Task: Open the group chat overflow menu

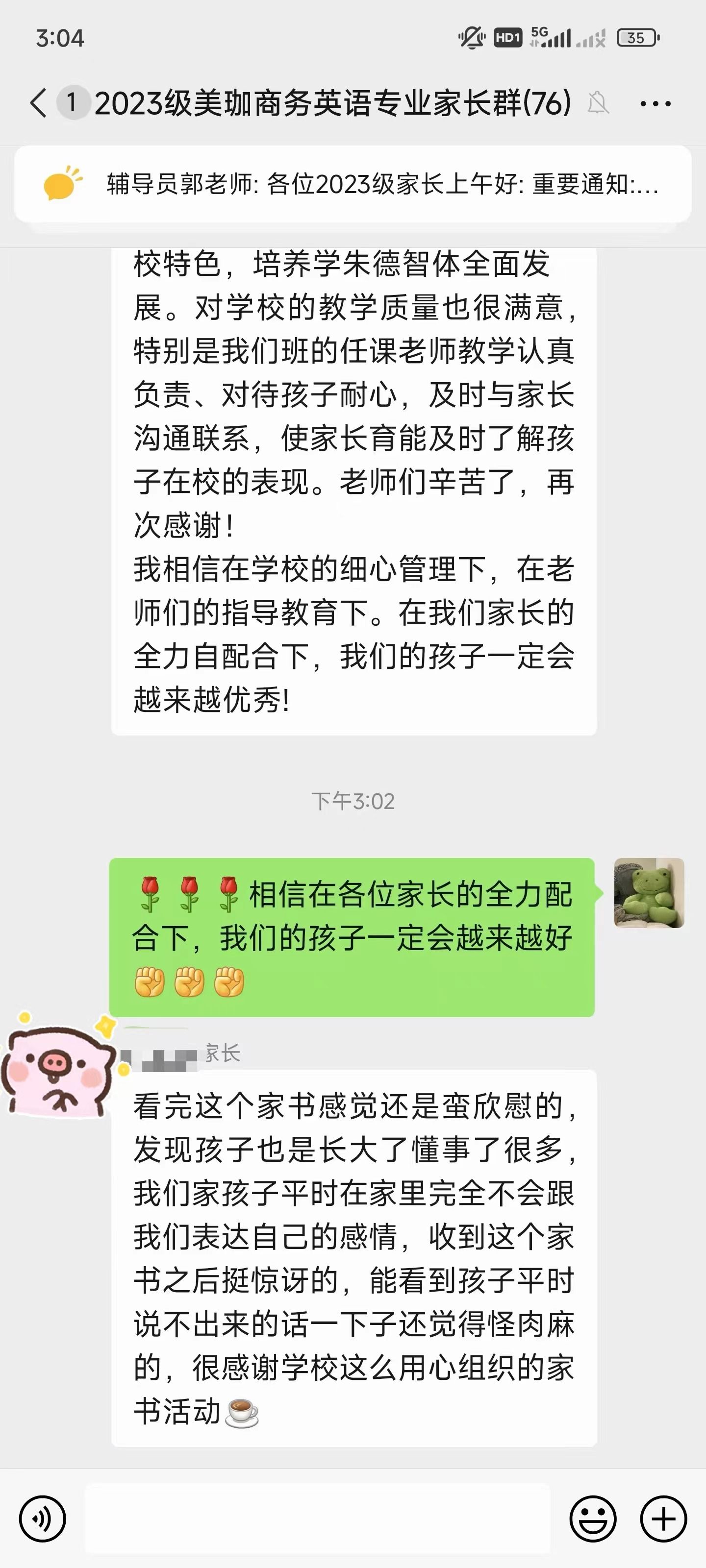Action: point(655,103)
